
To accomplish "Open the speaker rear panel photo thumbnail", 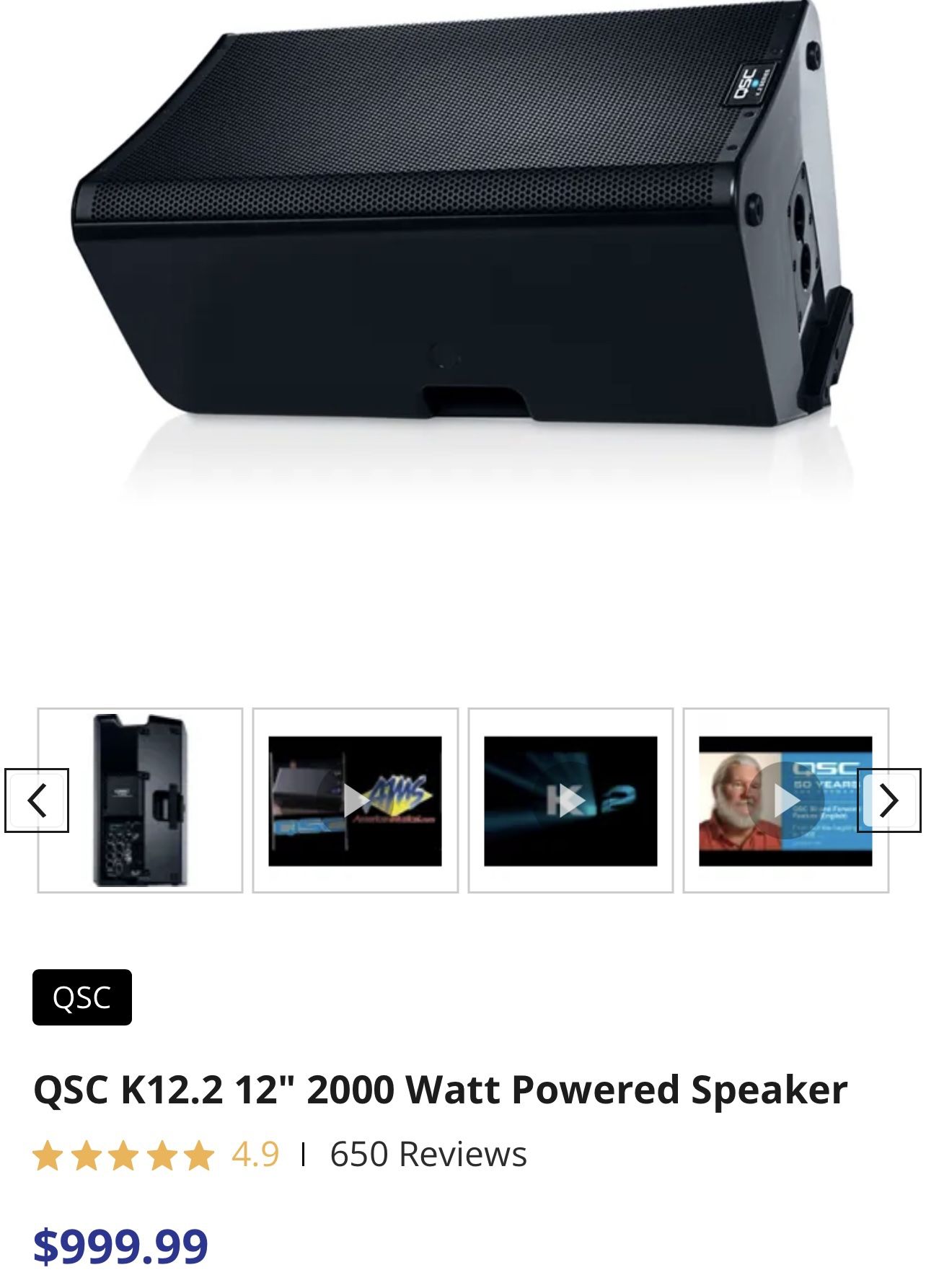I will pos(140,800).
